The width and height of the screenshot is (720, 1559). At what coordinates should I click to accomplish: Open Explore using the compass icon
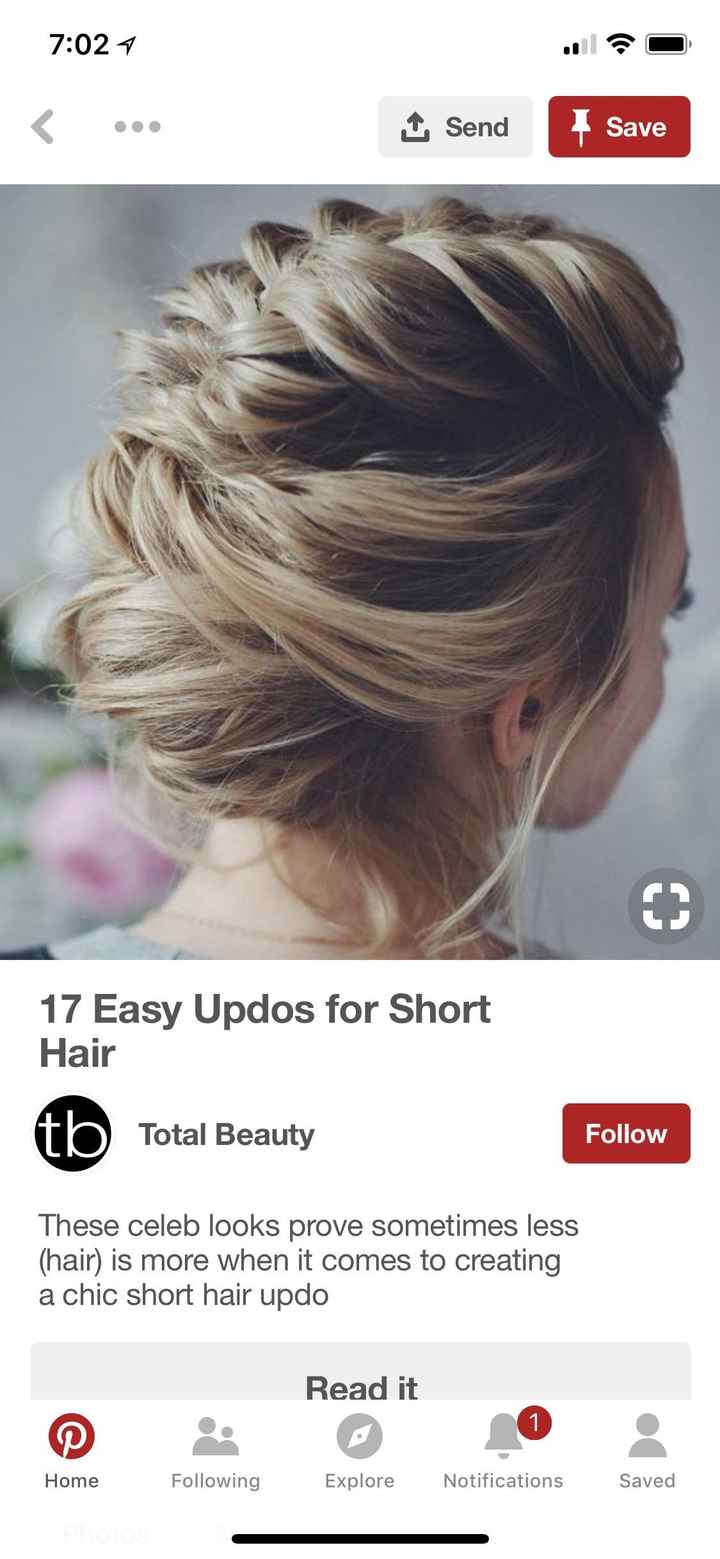point(359,1434)
